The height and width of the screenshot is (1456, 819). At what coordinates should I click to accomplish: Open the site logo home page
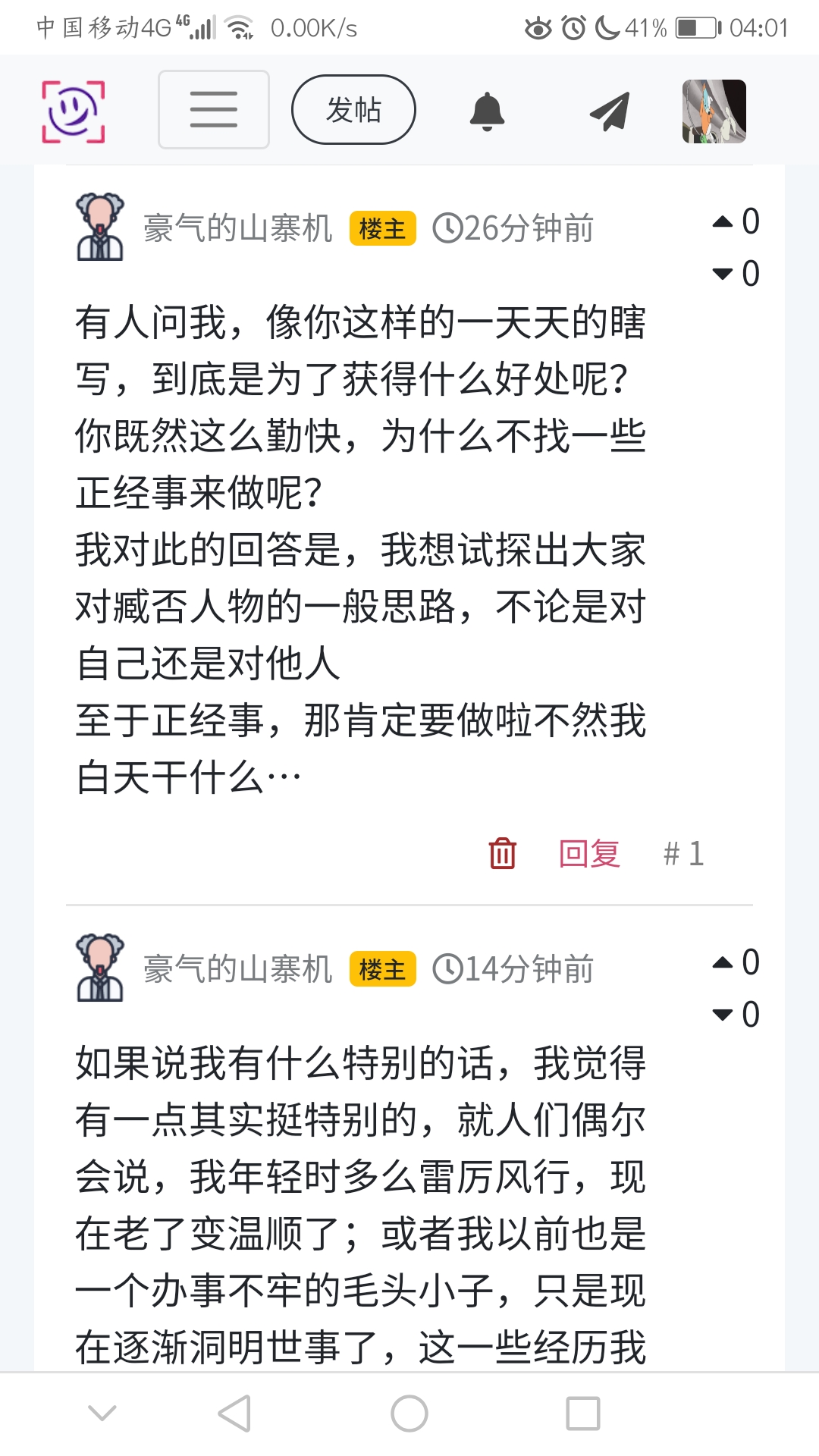[73, 111]
